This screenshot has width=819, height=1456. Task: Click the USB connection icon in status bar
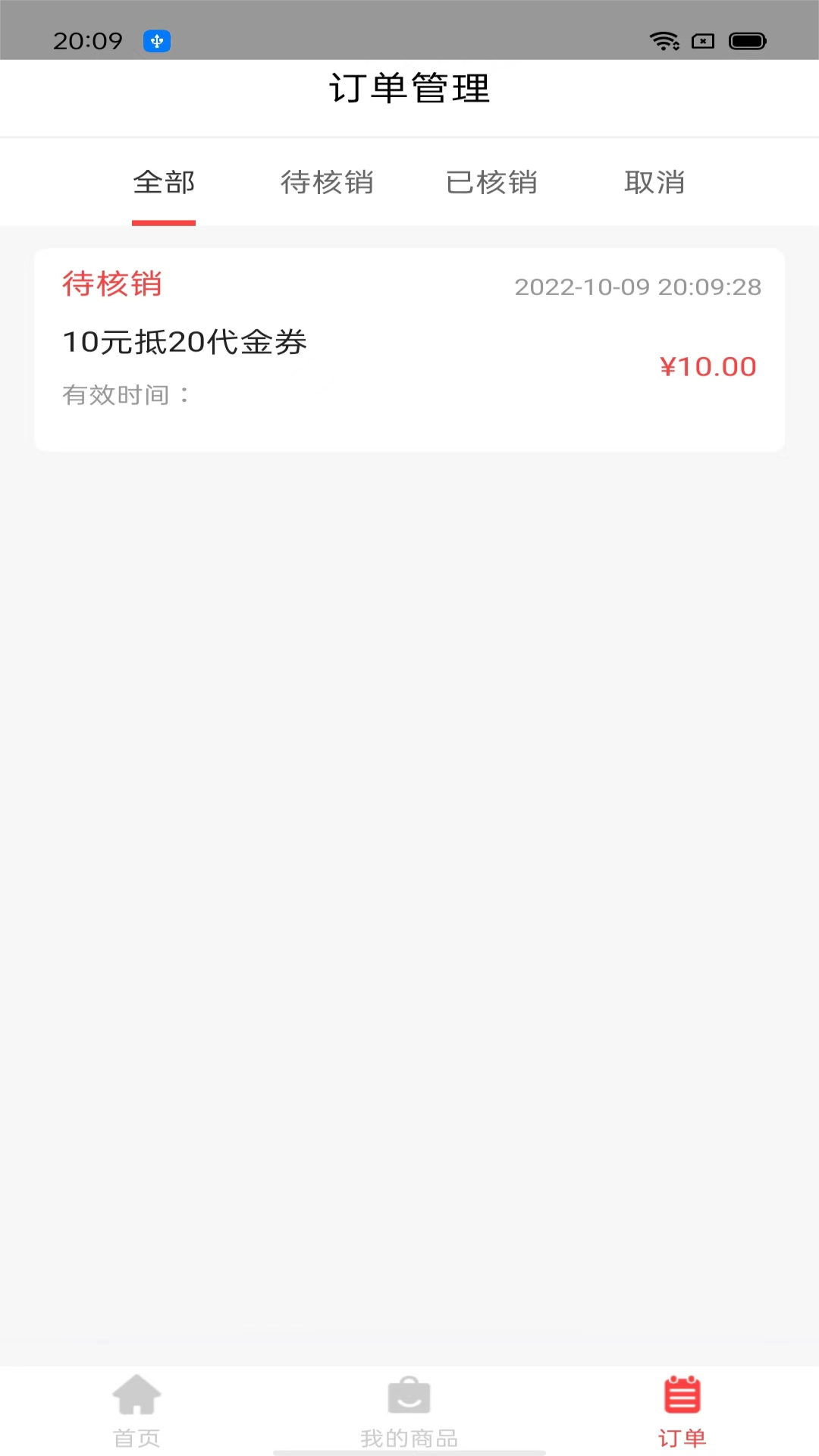pos(157,42)
